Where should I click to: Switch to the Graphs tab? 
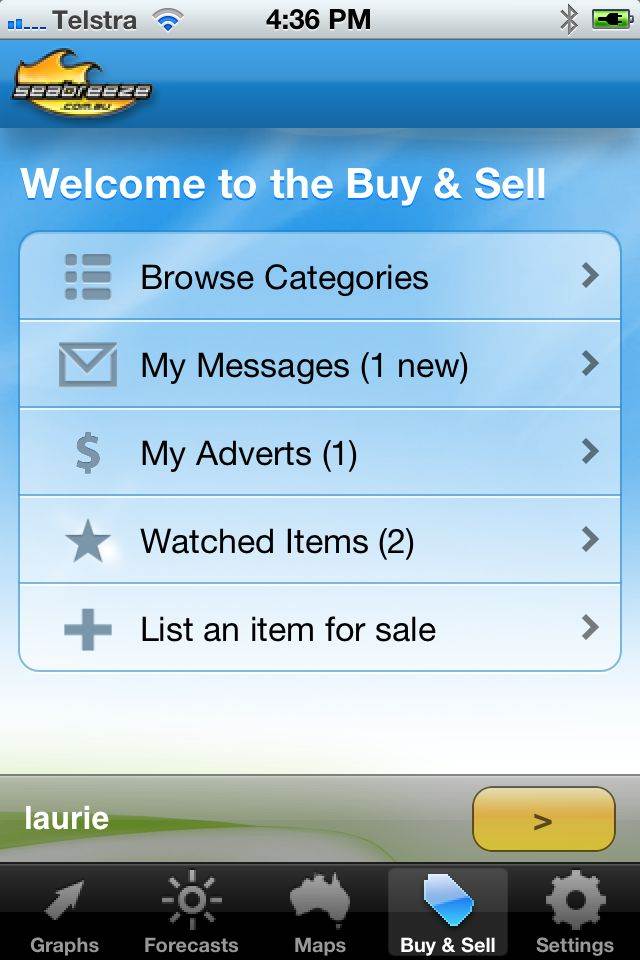[64, 914]
